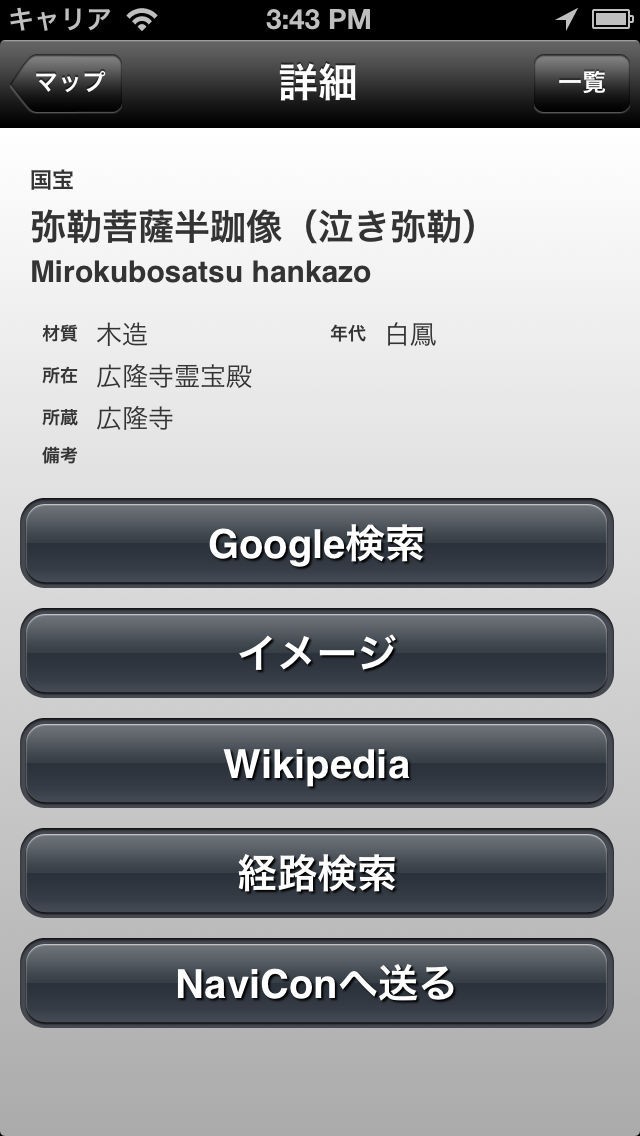This screenshot has width=640, height=1136.
Task: Send location with NaviConへ送る
Action: tap(316, 983)
